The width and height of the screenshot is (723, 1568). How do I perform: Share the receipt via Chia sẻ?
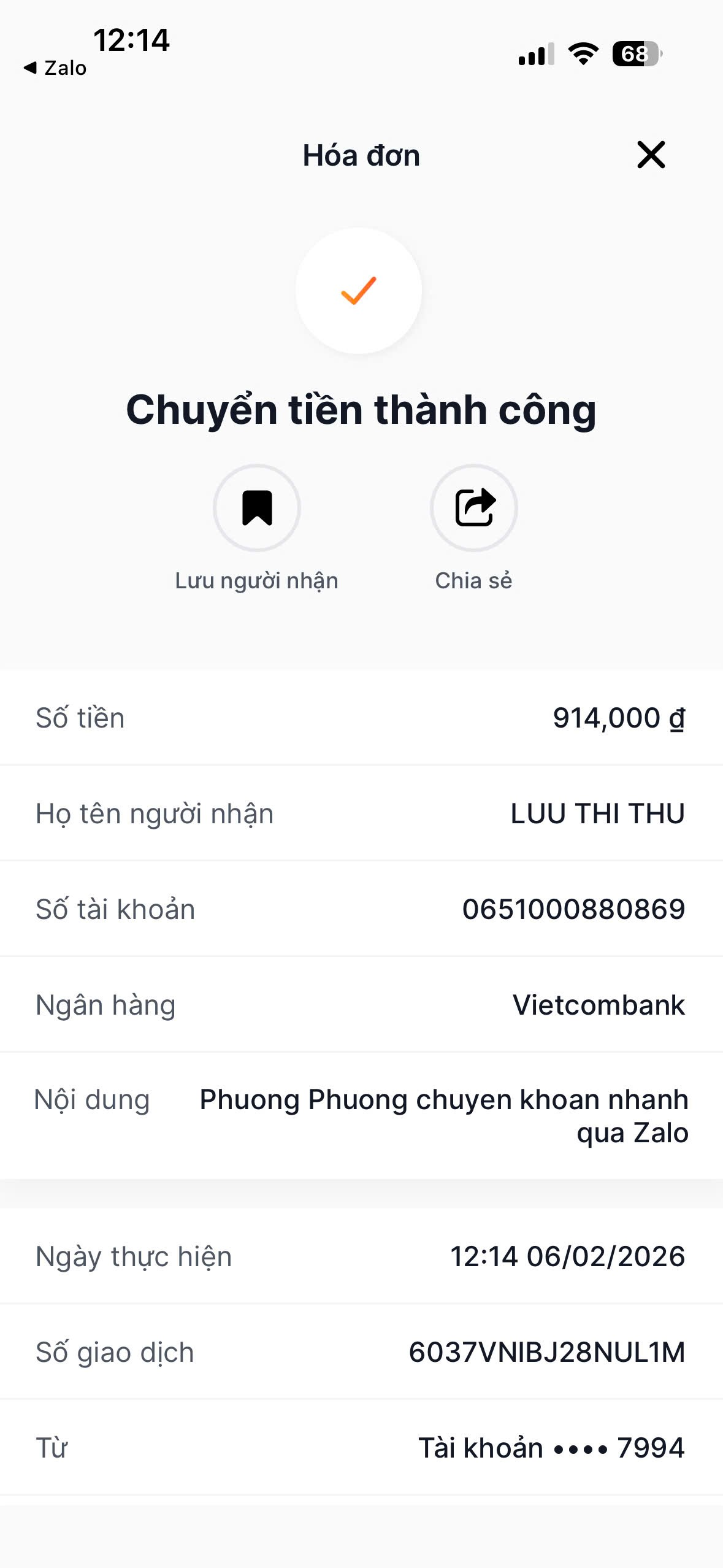(x=473, y=508)
